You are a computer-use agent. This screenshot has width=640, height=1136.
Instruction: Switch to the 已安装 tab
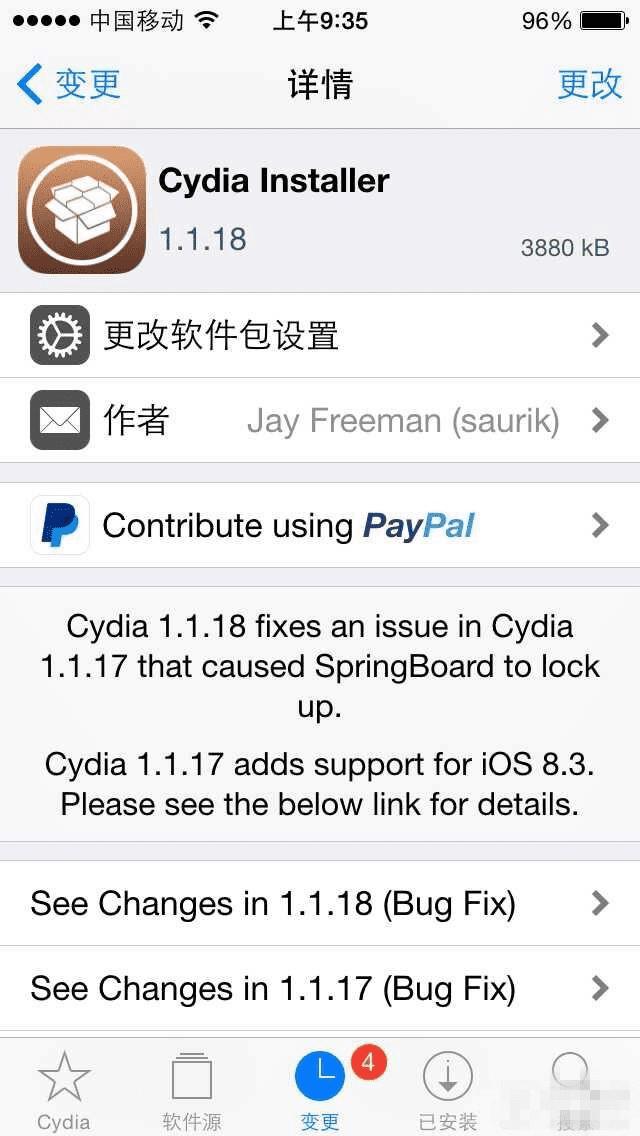pyautogui.click(x=448, y=1088)
